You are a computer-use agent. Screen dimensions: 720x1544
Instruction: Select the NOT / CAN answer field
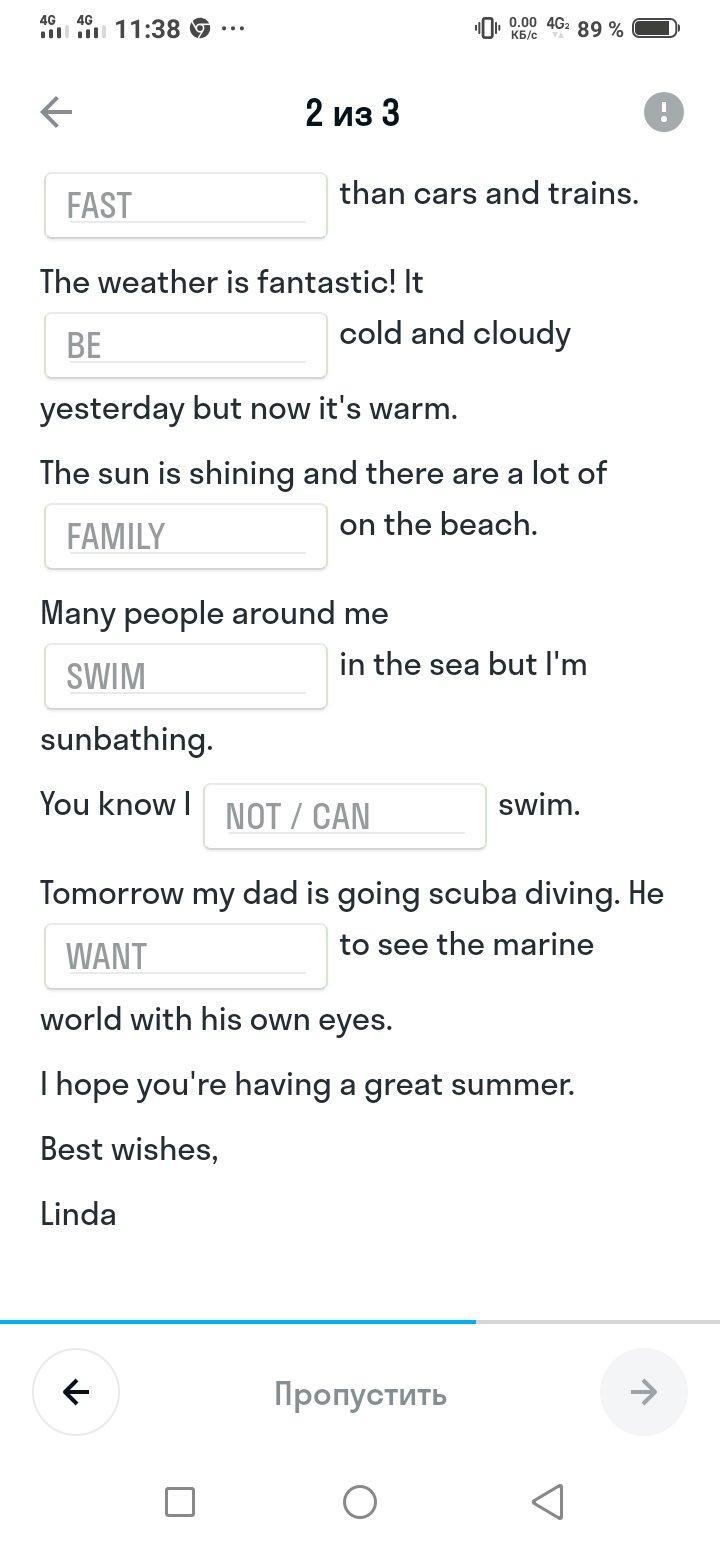pos(345,816)
